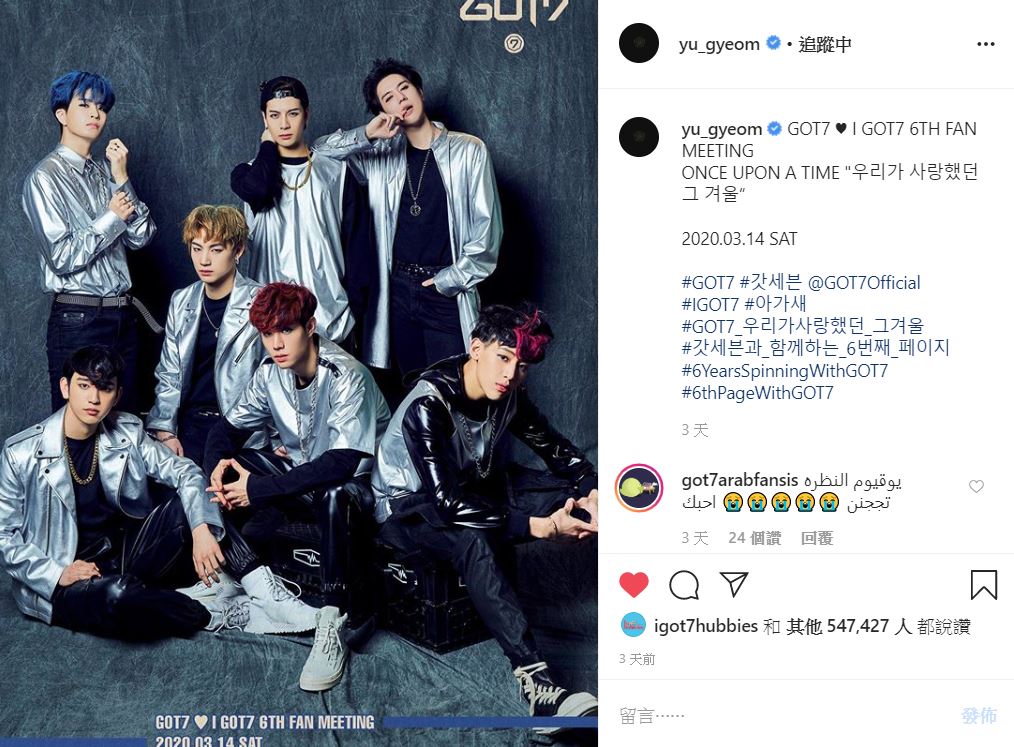The image size is (1014, 747).
Task: Like the comment by got7arabfansis
Action: (x=976, y=487)
